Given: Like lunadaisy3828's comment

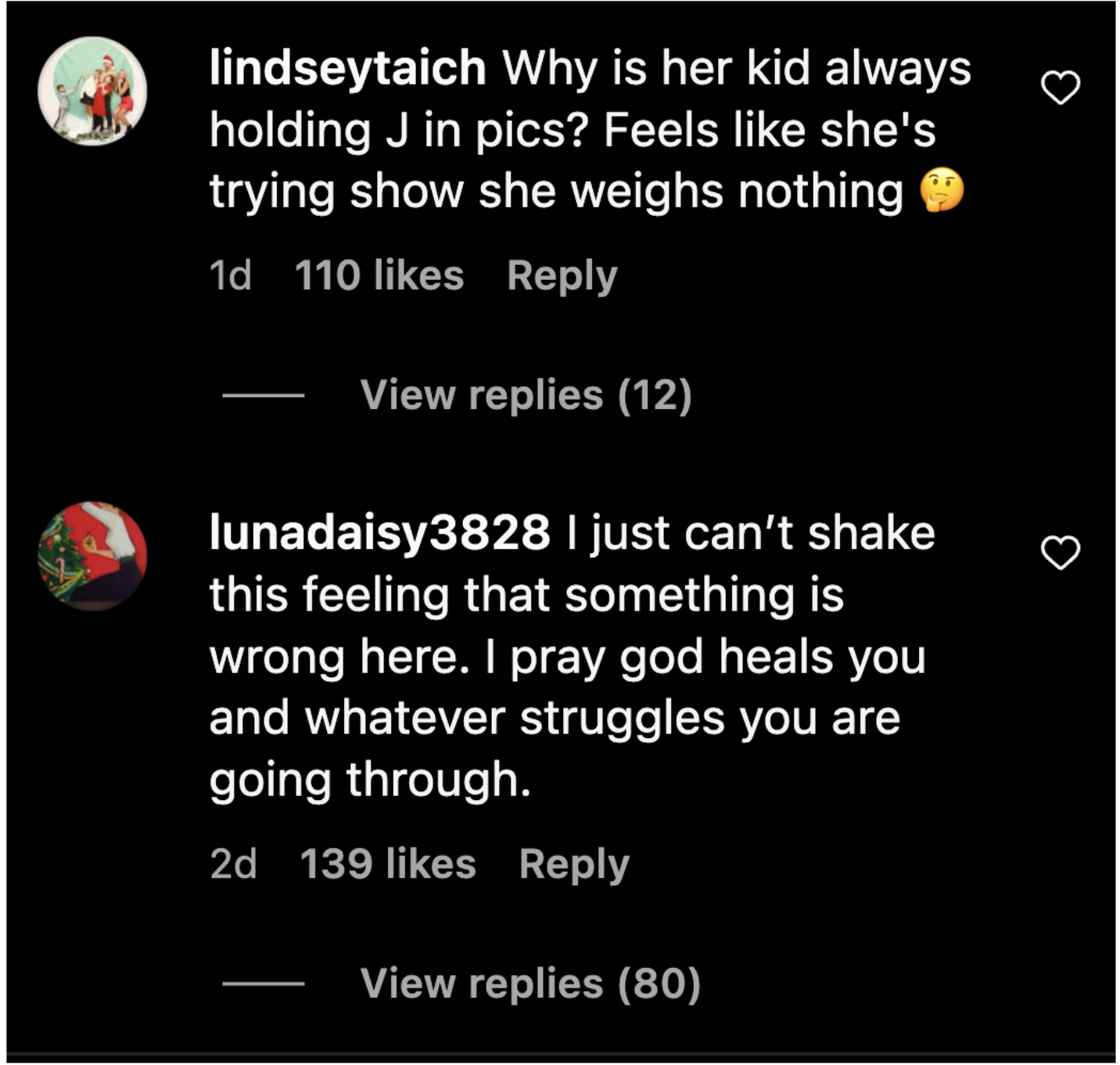Looking at the screenshot, I should point(1060,553).
